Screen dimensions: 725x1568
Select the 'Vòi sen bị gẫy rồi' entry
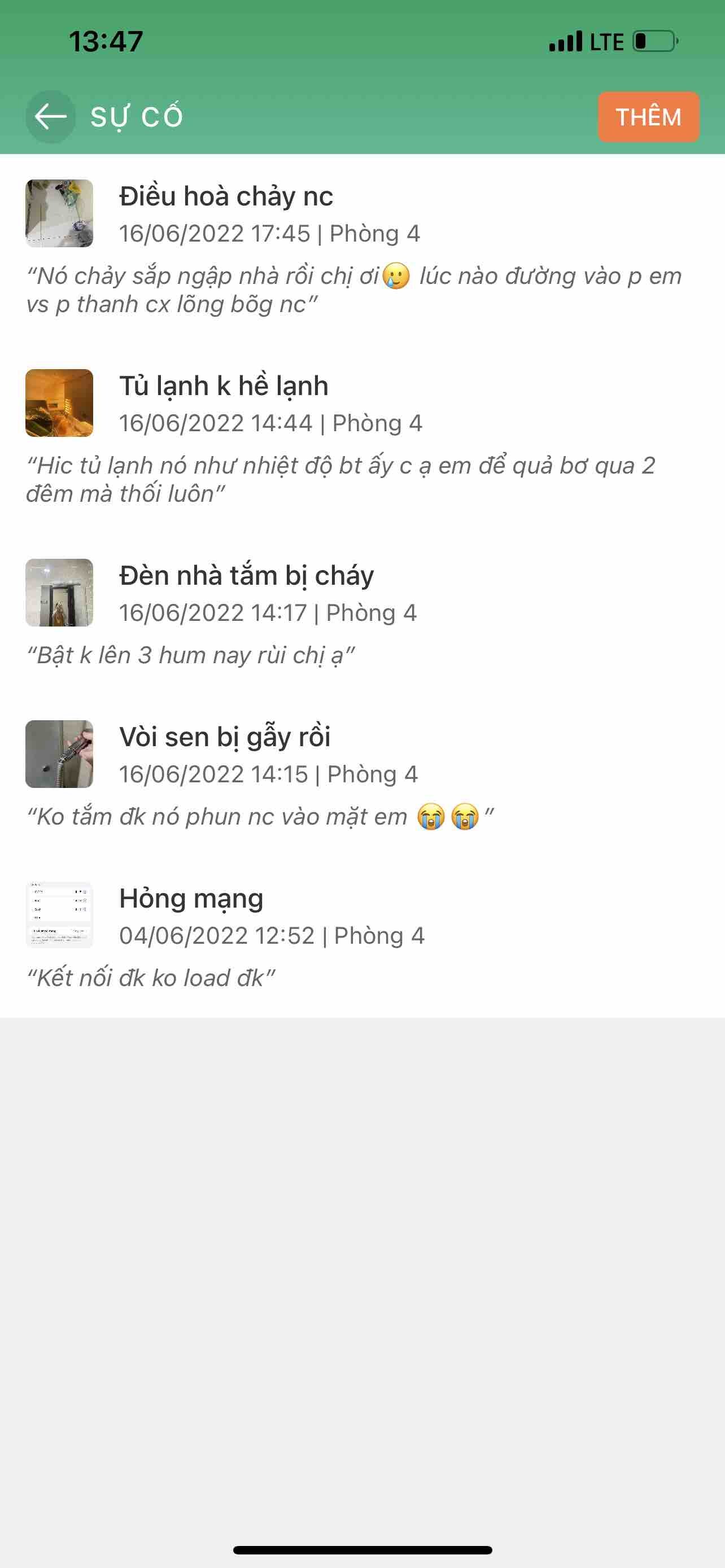click(225, 737)
